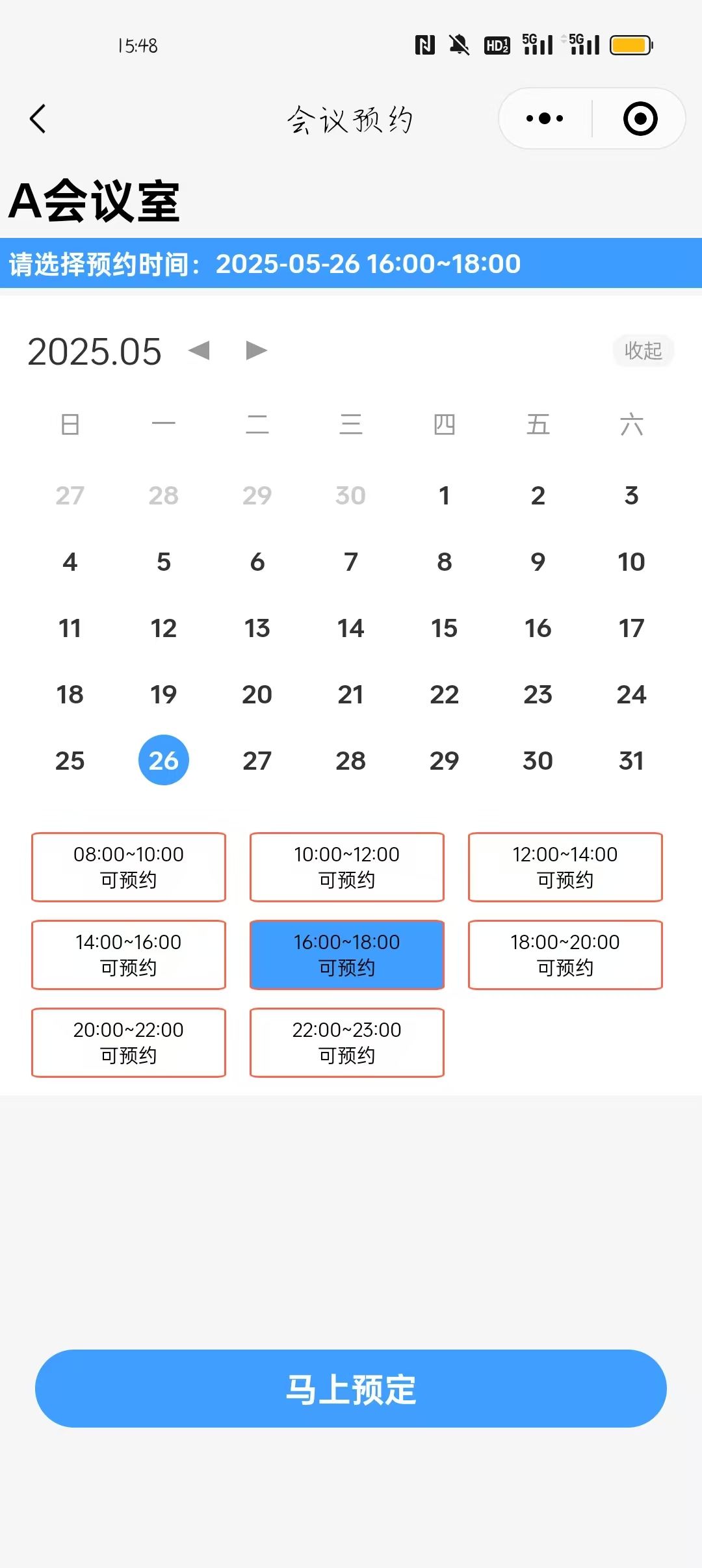Open the mini program more-options menu
This screenshot has width=702, height=1568.
click(545, 119)
